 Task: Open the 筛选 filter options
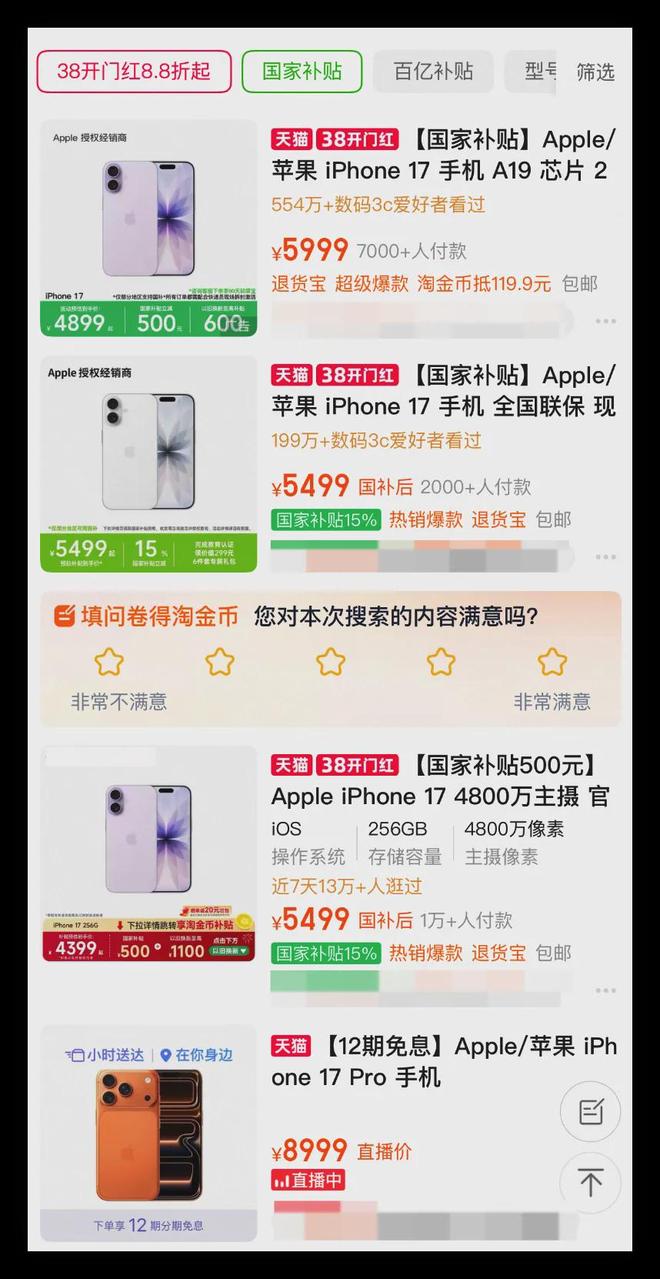coord(596,72)
